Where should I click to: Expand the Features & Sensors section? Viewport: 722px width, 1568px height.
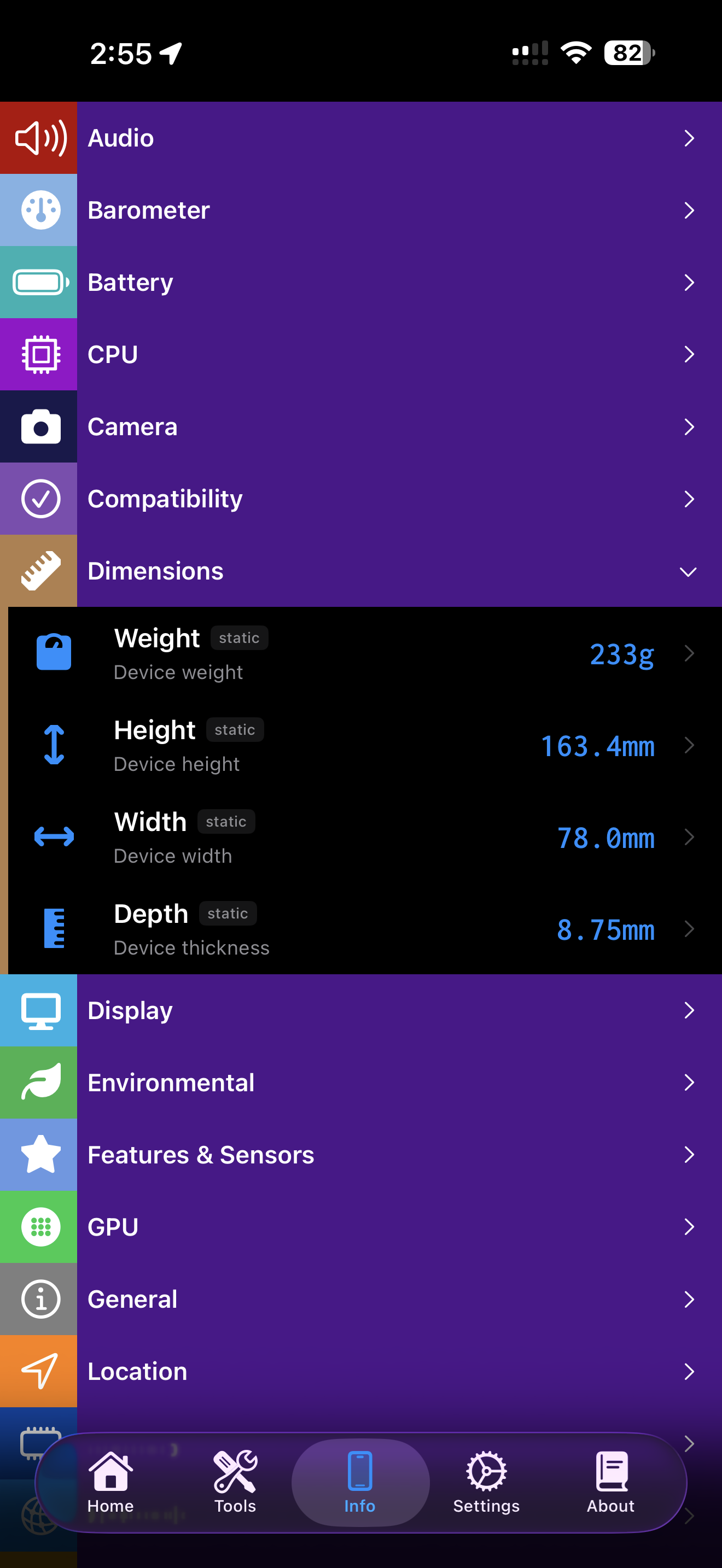[689, 1154]
